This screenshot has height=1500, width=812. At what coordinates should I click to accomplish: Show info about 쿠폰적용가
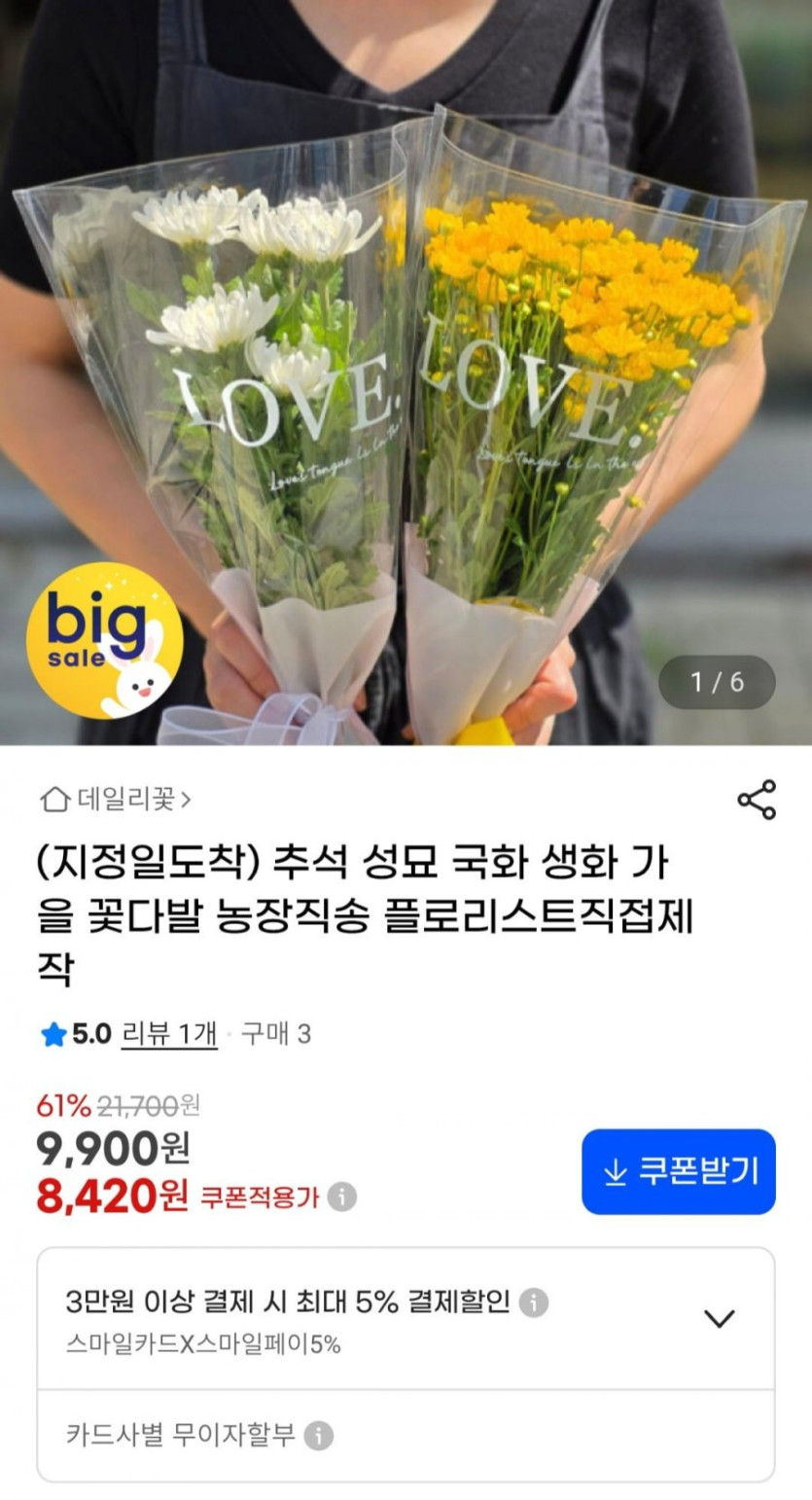click(341, 1196)
